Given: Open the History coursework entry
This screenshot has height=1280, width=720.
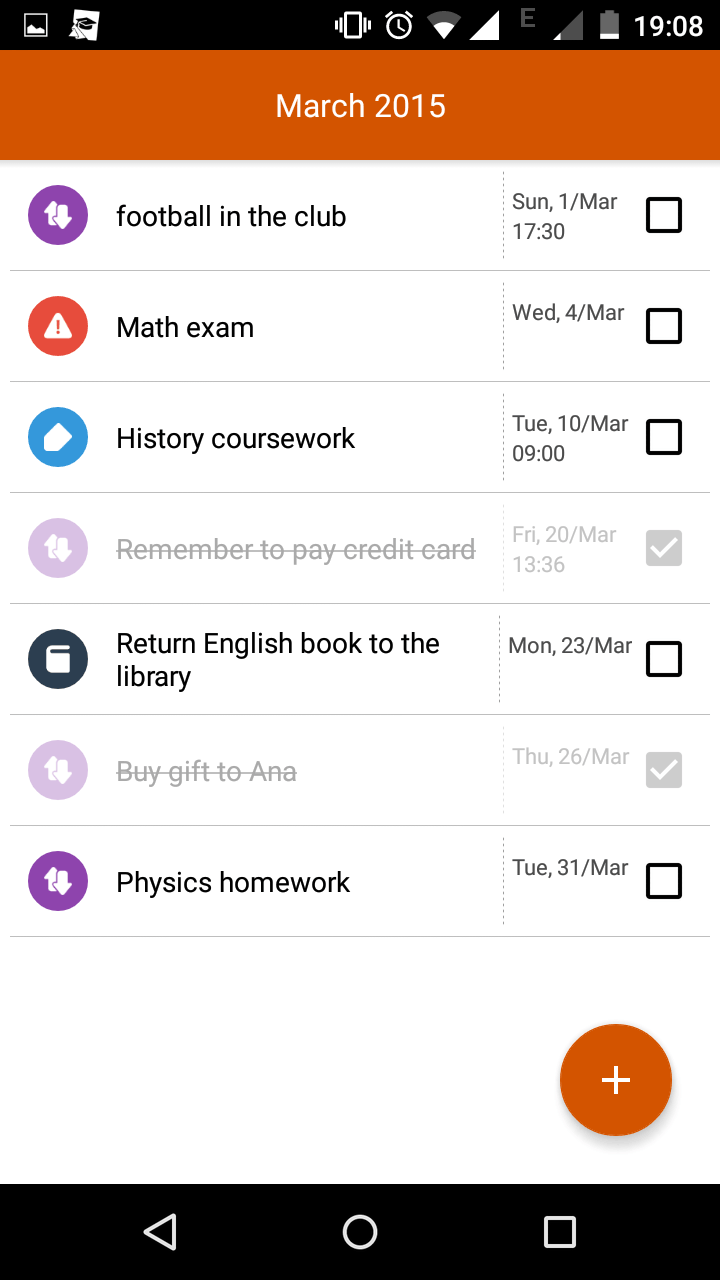Looking at the screenshot, I should pos(235,439).
